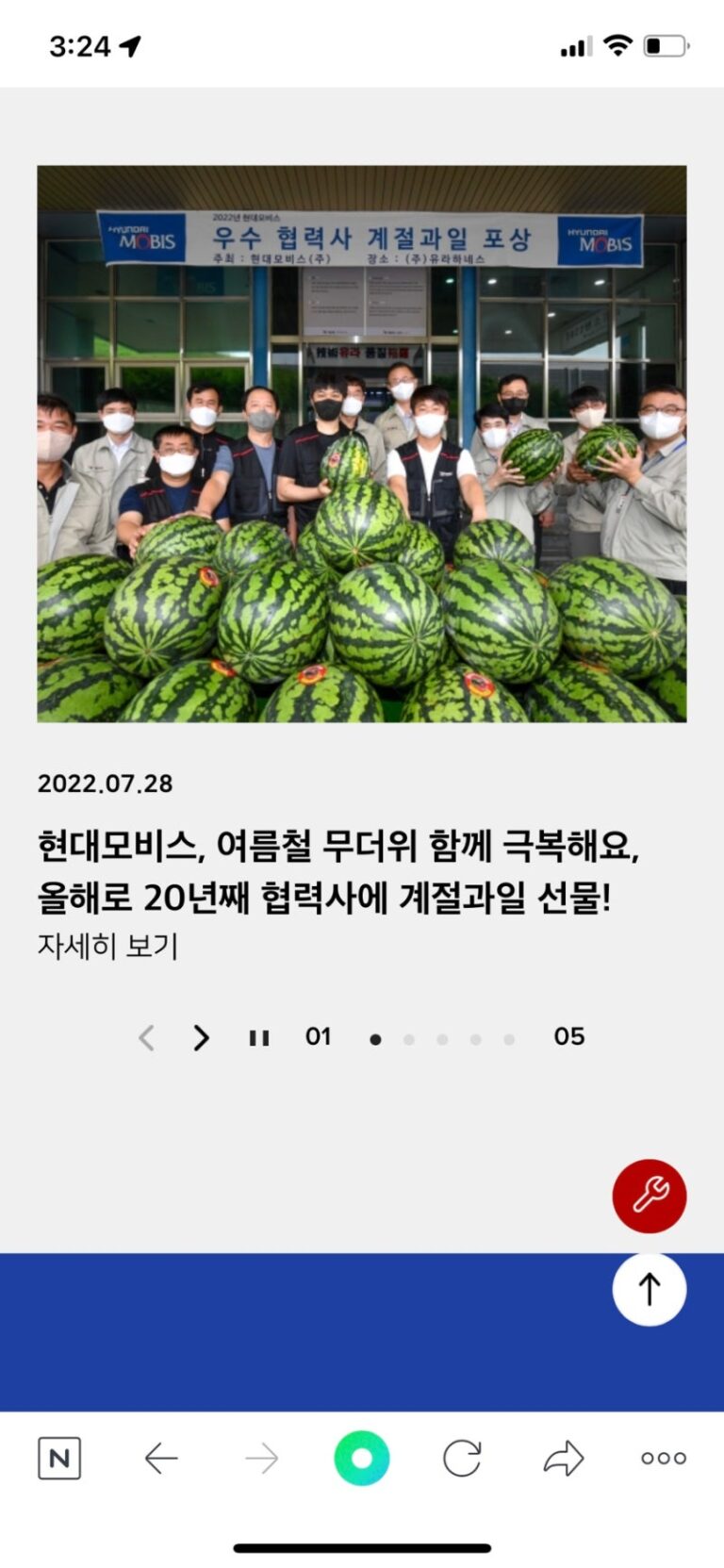724x1568 pixels.
Task: Open the watermelon news article image
Action: [362, 443]
